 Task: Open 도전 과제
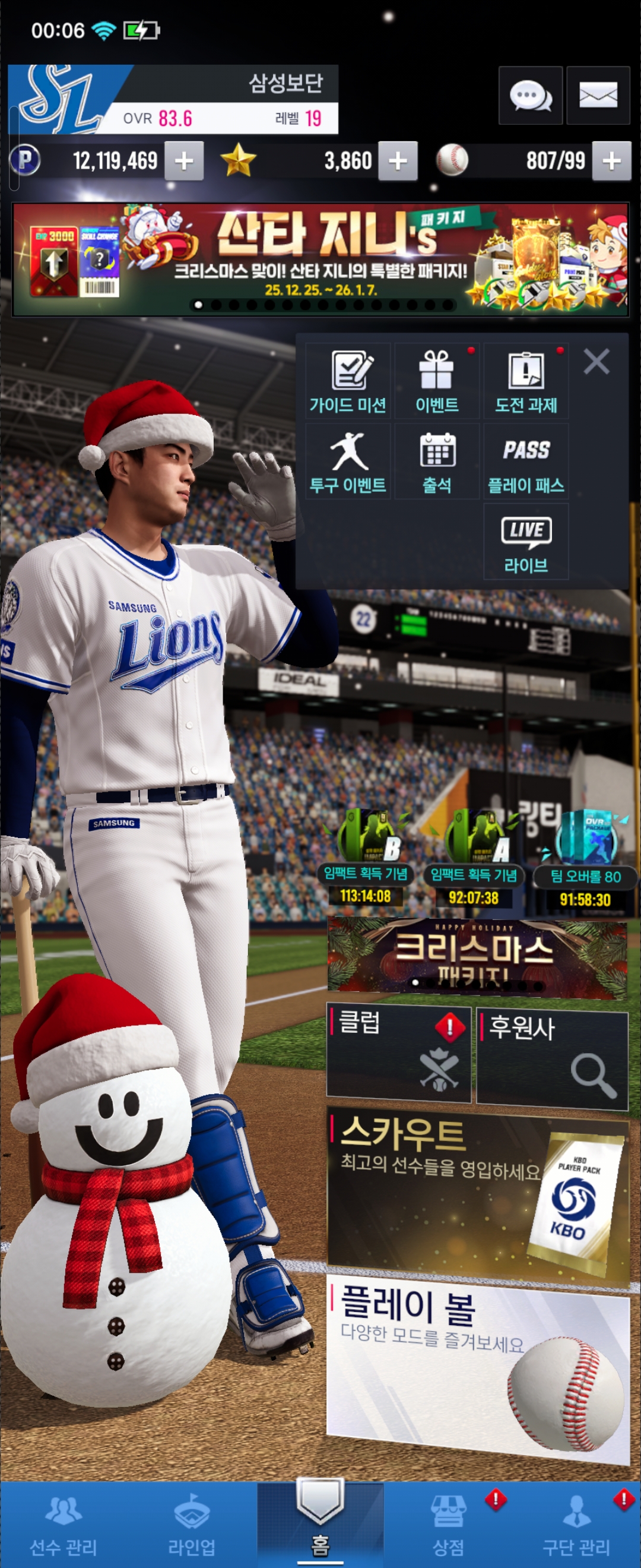point(526,381)
